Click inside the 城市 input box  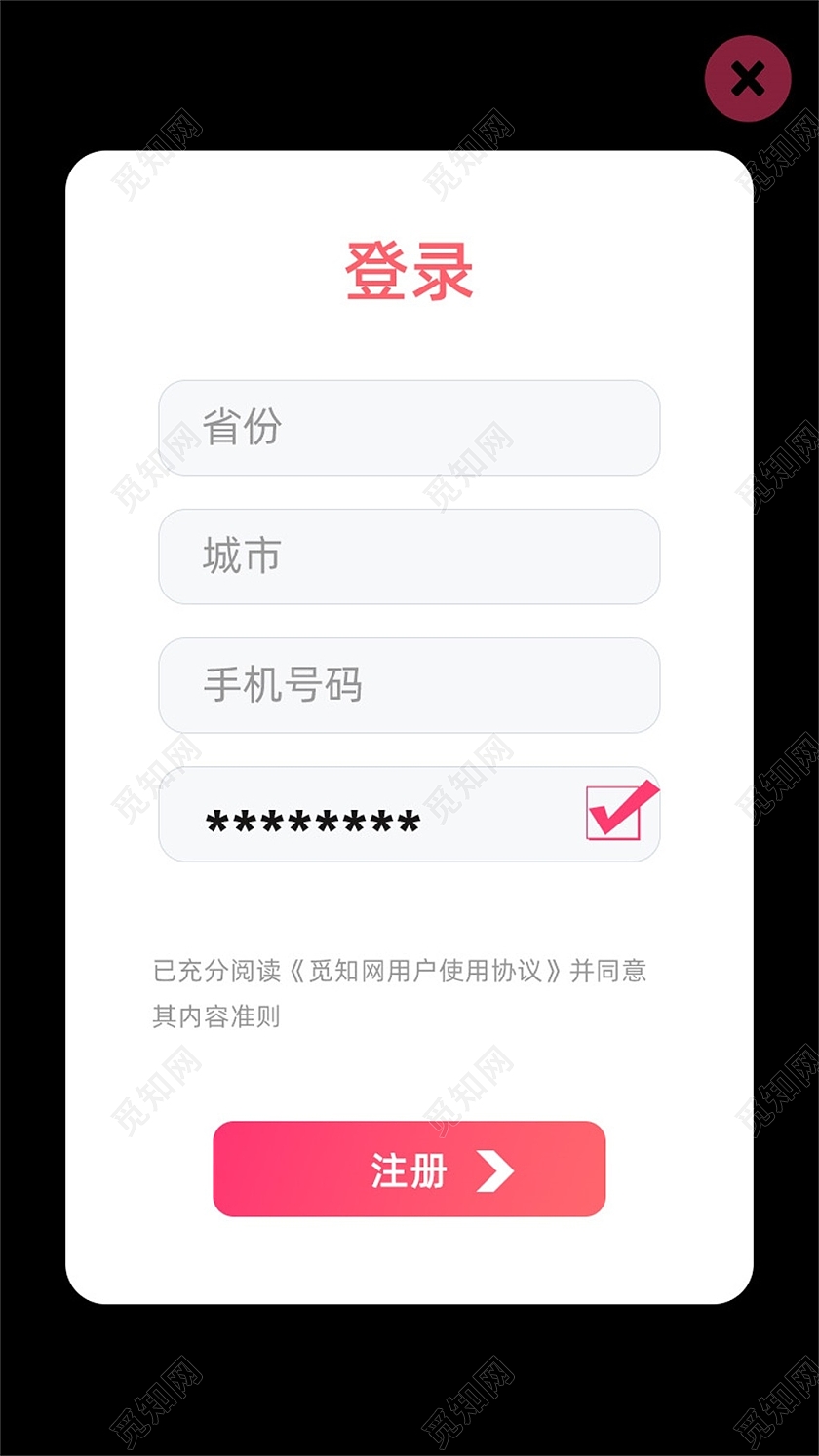tap(409, 556)
